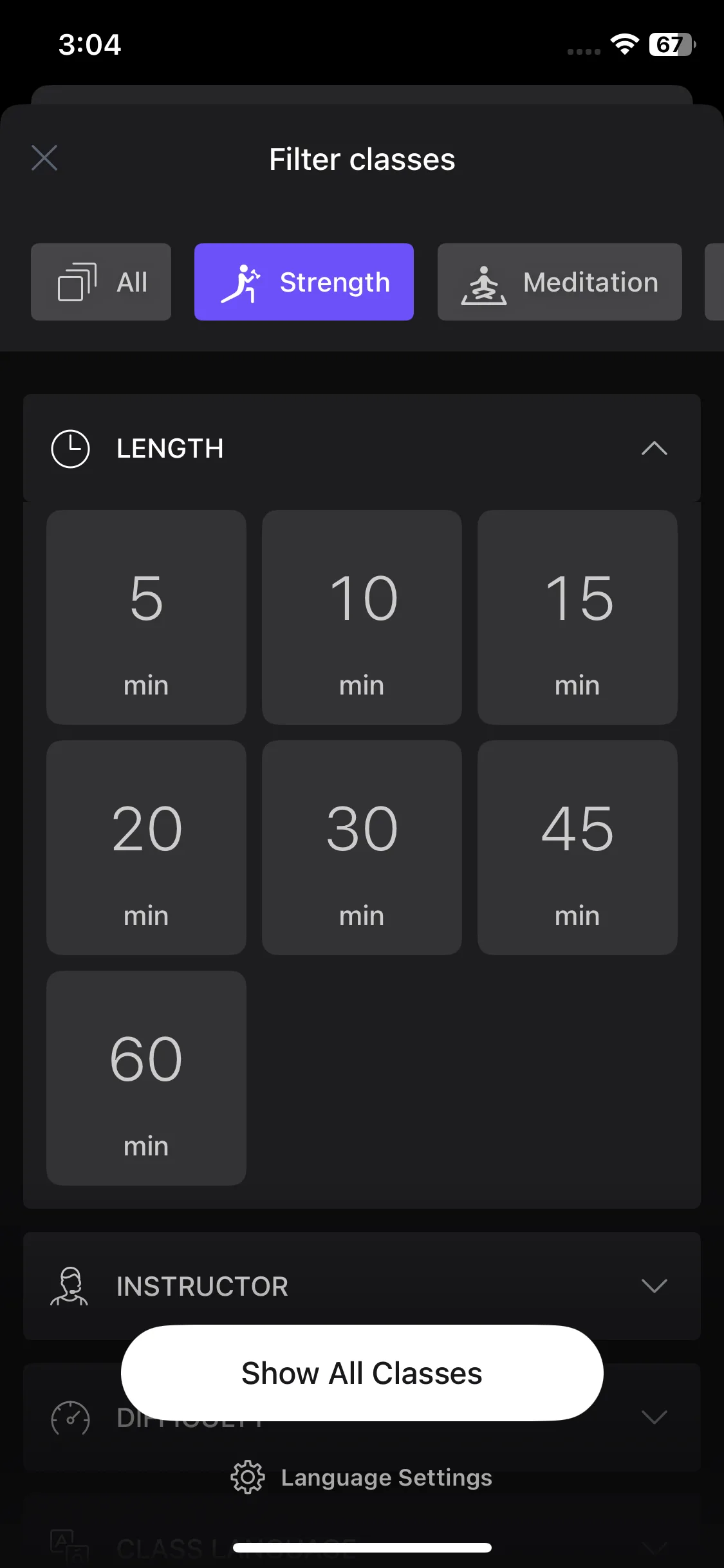Choose the 5 min class length
This screenshot has height=1568, width=724.
tap(146, 617)
